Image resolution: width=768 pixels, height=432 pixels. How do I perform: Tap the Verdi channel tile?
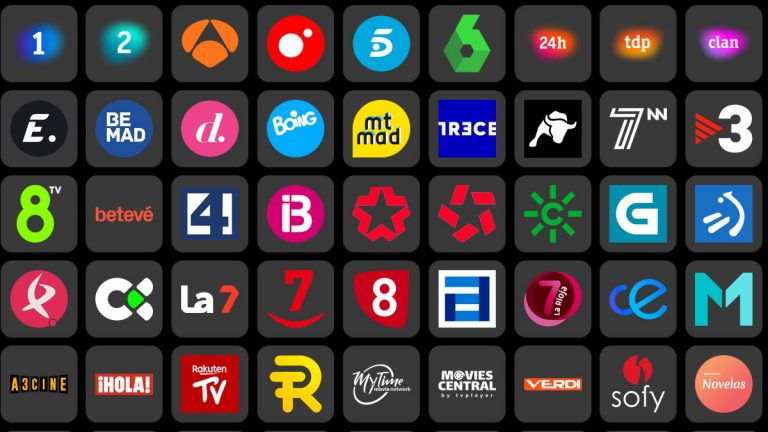[x=553, y=384]
